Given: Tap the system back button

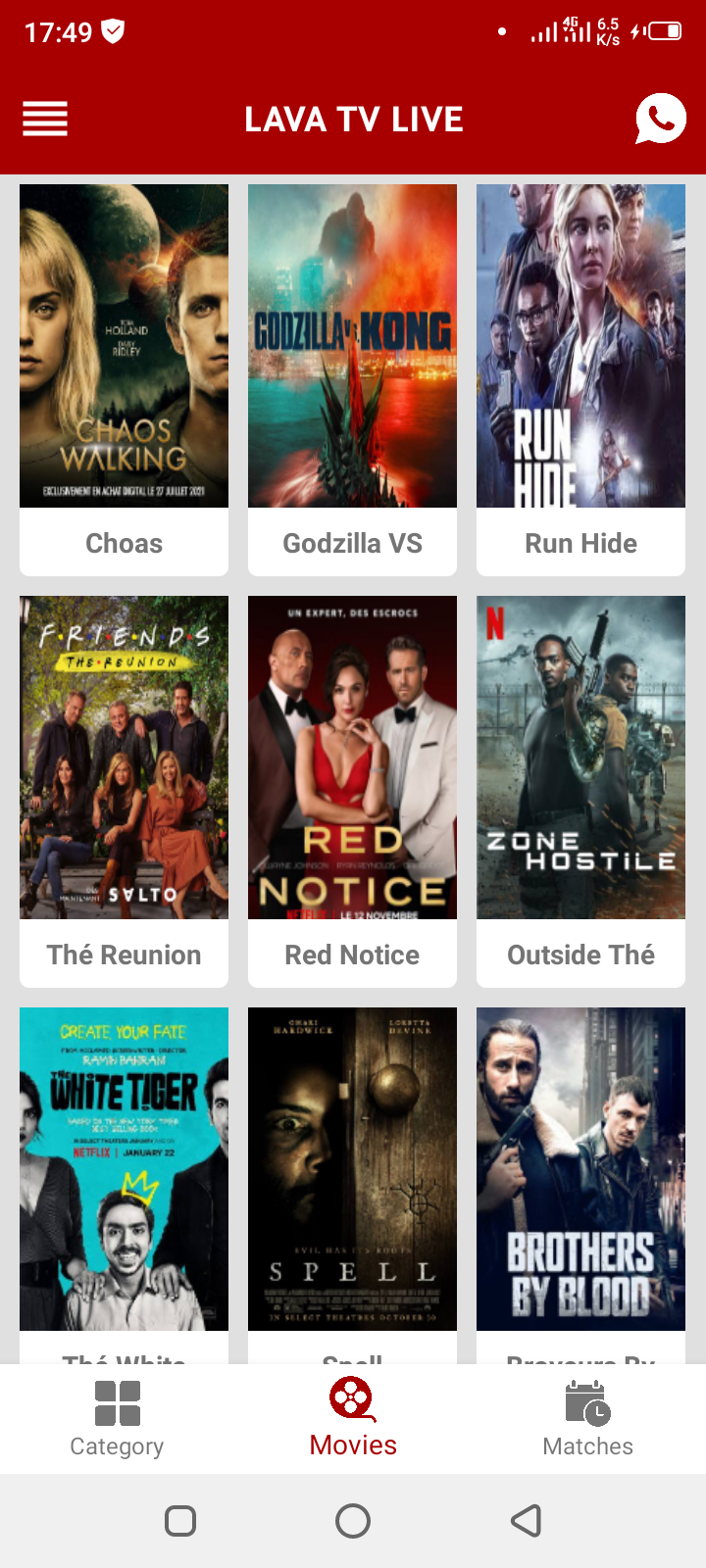Looking at the screenshot, I should [527, 1521].
